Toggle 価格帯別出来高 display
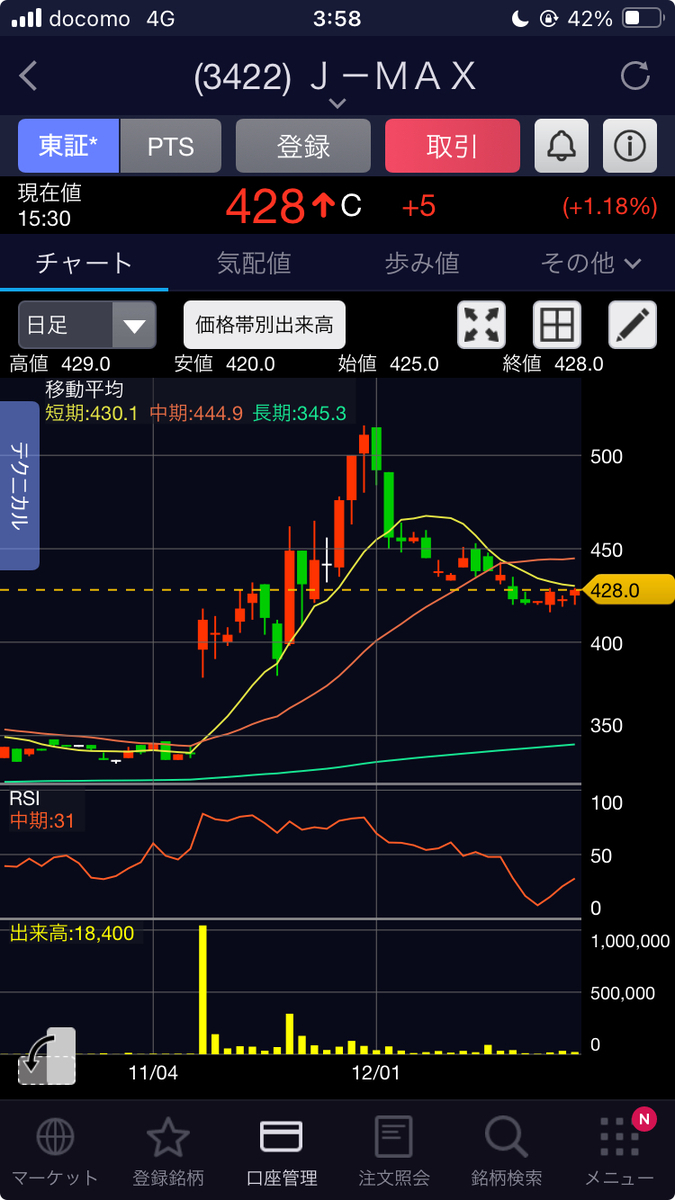Image resolution: width=675 pixels, height=1200 pixels. (265, 325)
